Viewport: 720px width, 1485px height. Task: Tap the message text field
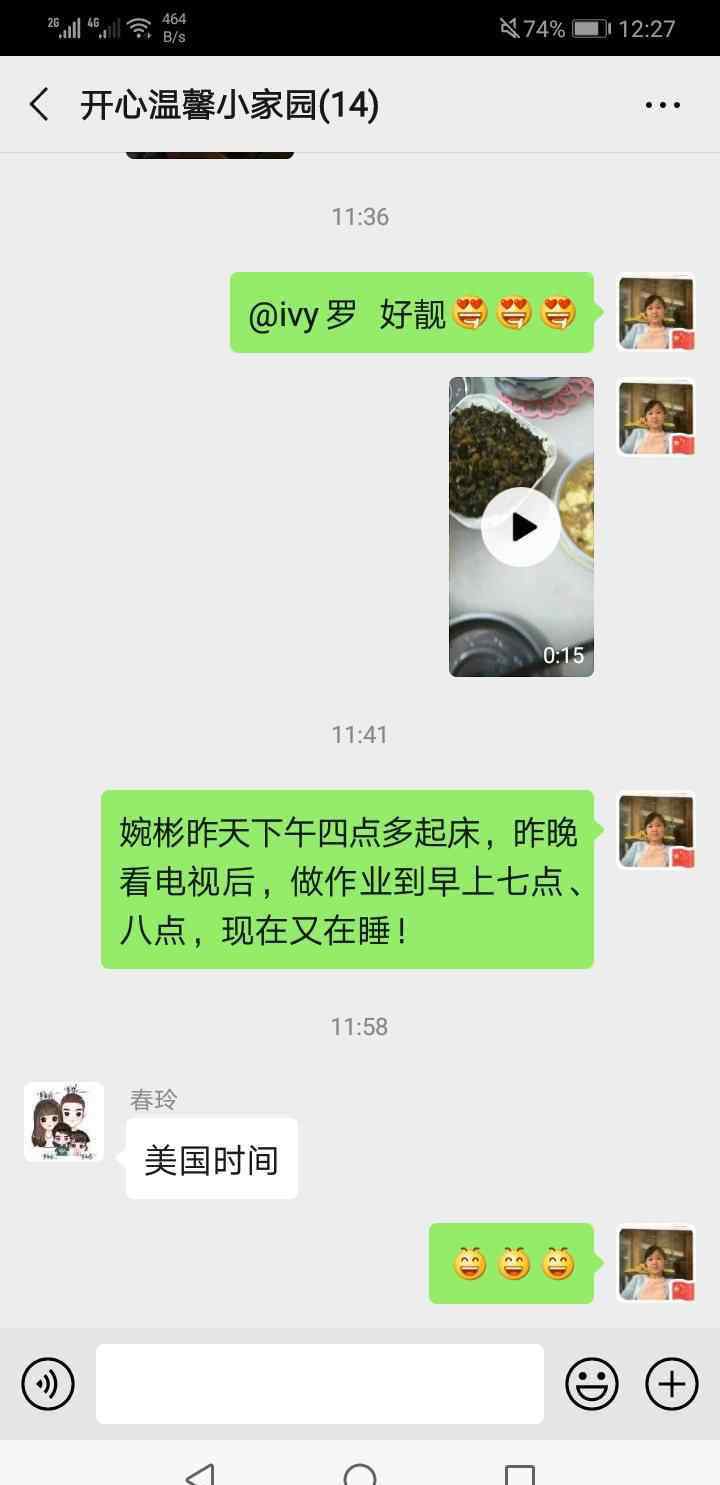pos(320,1384)
